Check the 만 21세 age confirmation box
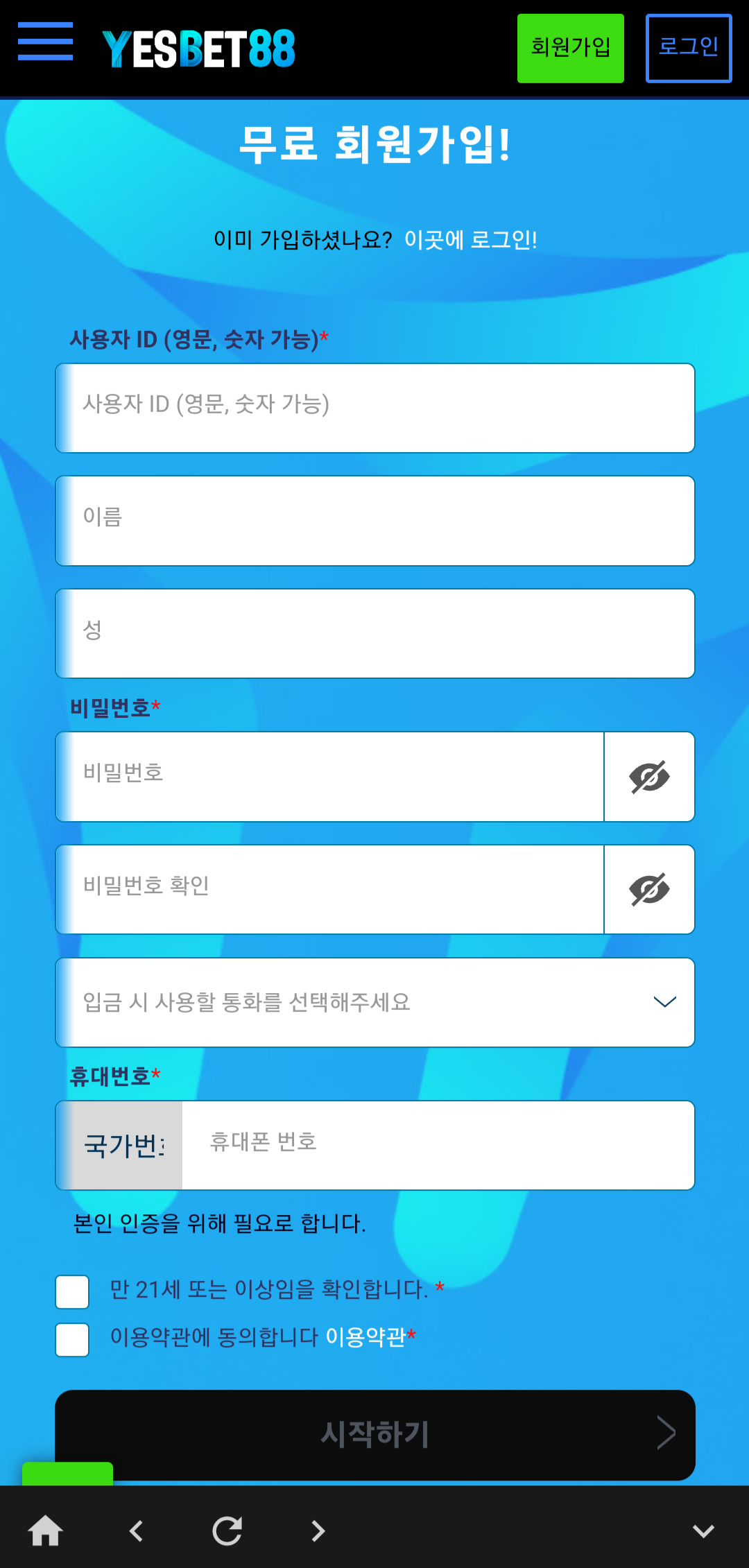The image size is (749, 1568). pyautogui.click(x=72, y=1291)
